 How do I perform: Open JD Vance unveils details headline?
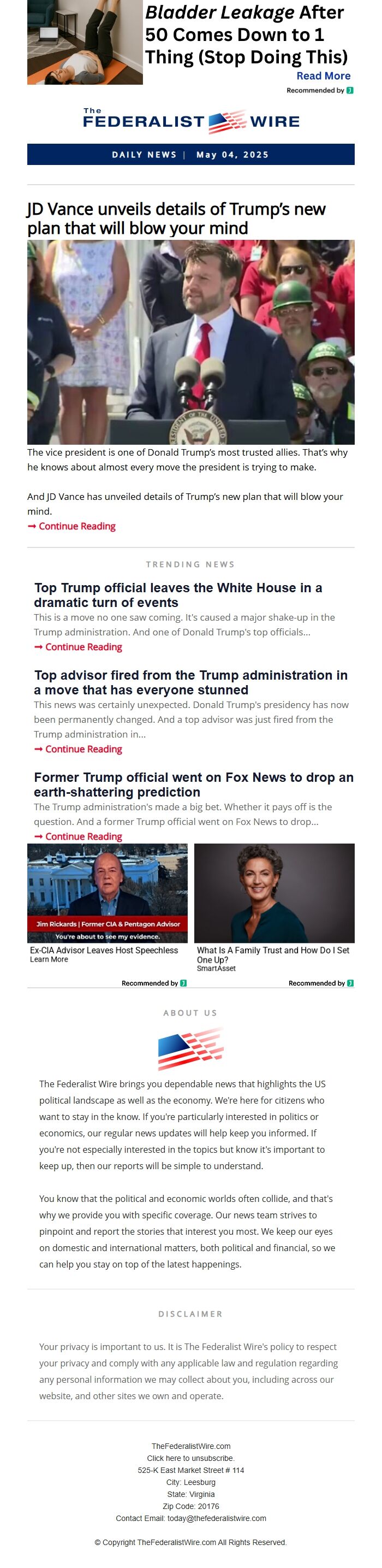[176, 219]
